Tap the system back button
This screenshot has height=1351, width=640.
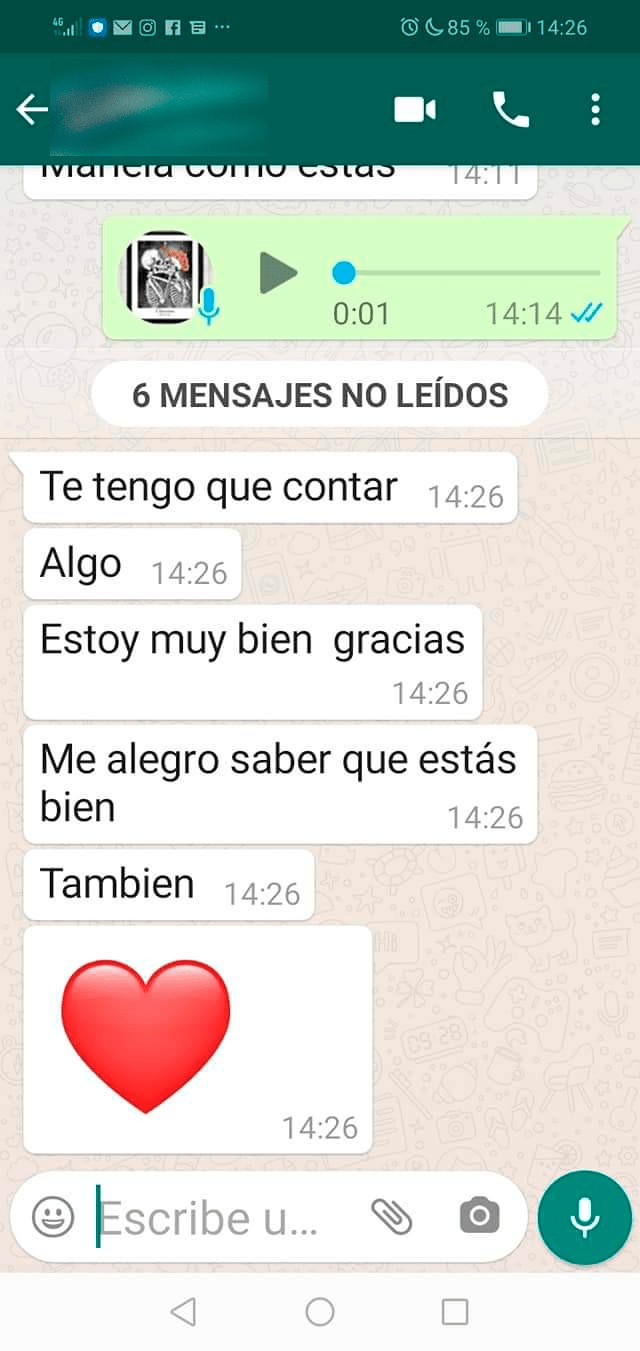[183, 1311]
